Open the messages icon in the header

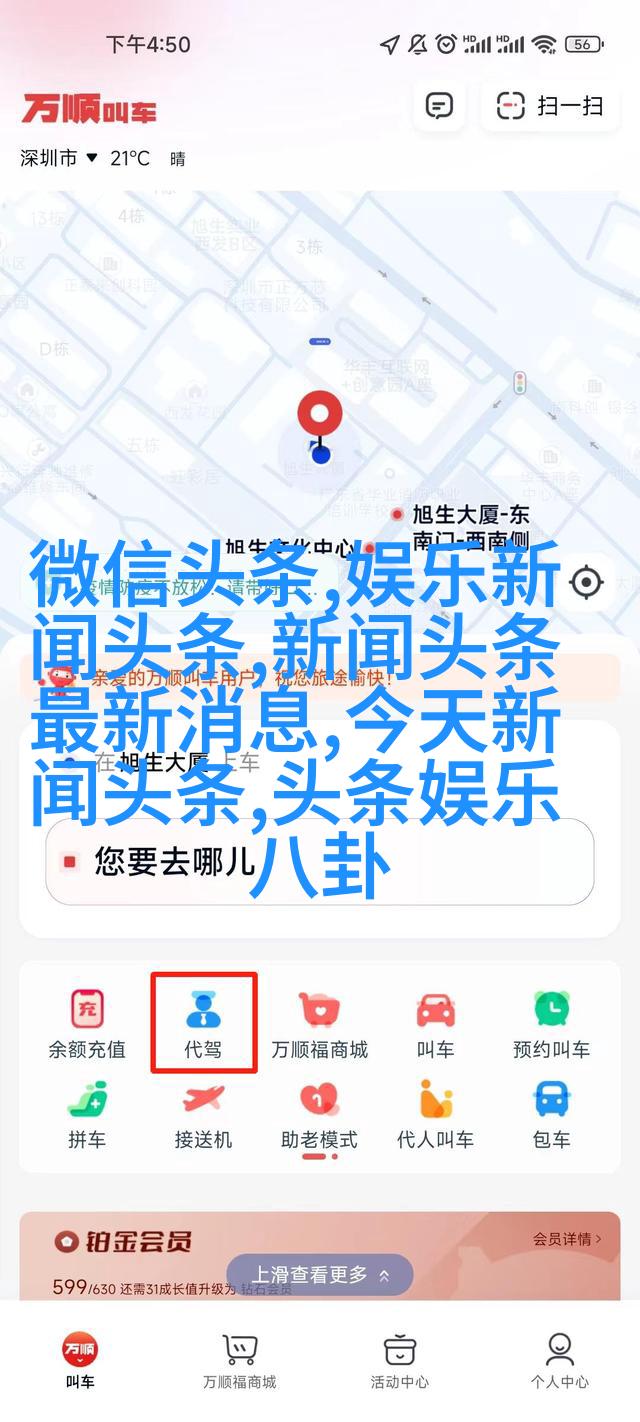point(439,106)
